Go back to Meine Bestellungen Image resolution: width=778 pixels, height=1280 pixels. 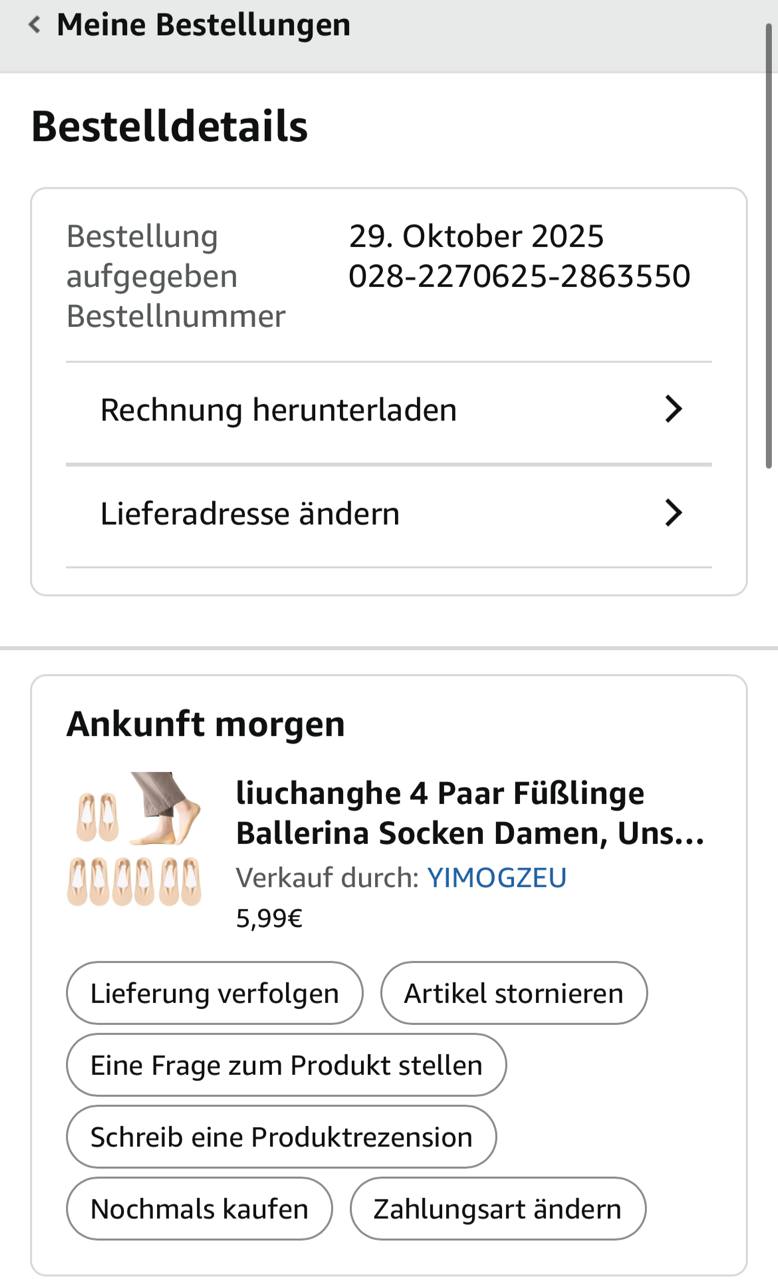point(190,25)
